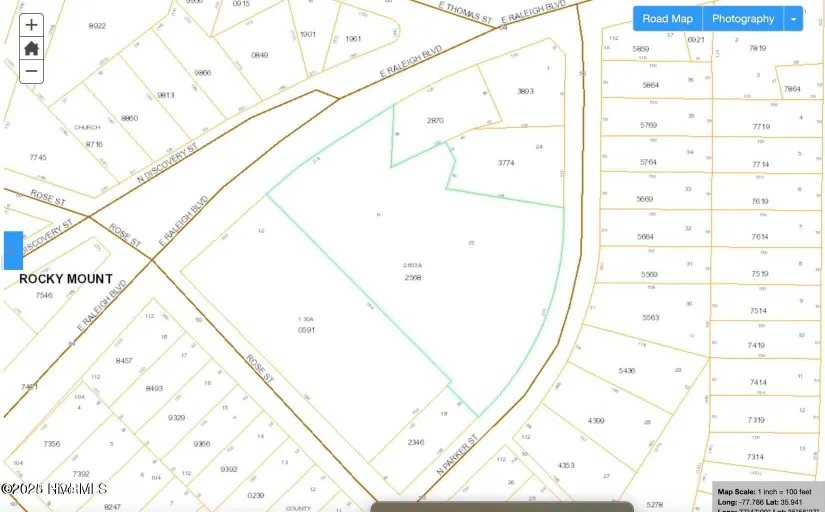Expand the basemap dropdown arrow
The image size is (825, 512).
pyautogui.click(x=793, y=19)
